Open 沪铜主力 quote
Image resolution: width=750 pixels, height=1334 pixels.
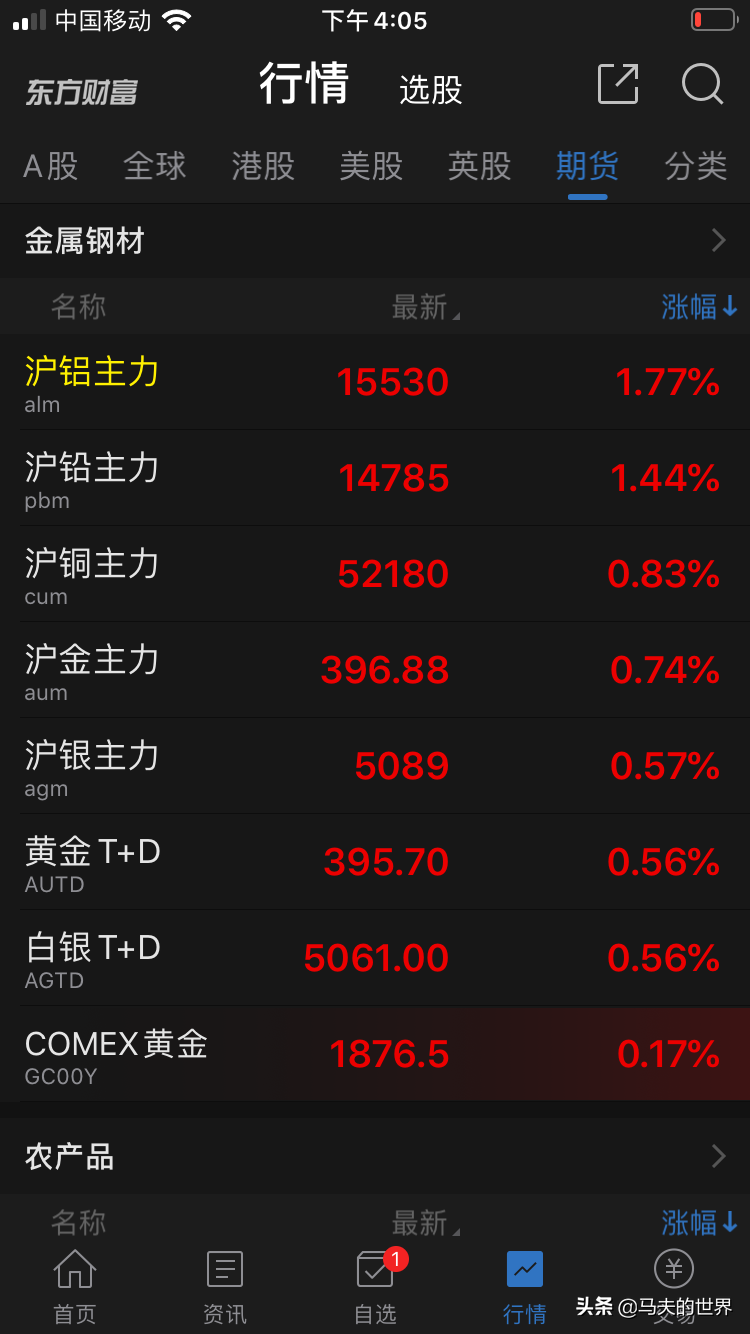click(375, 574)
